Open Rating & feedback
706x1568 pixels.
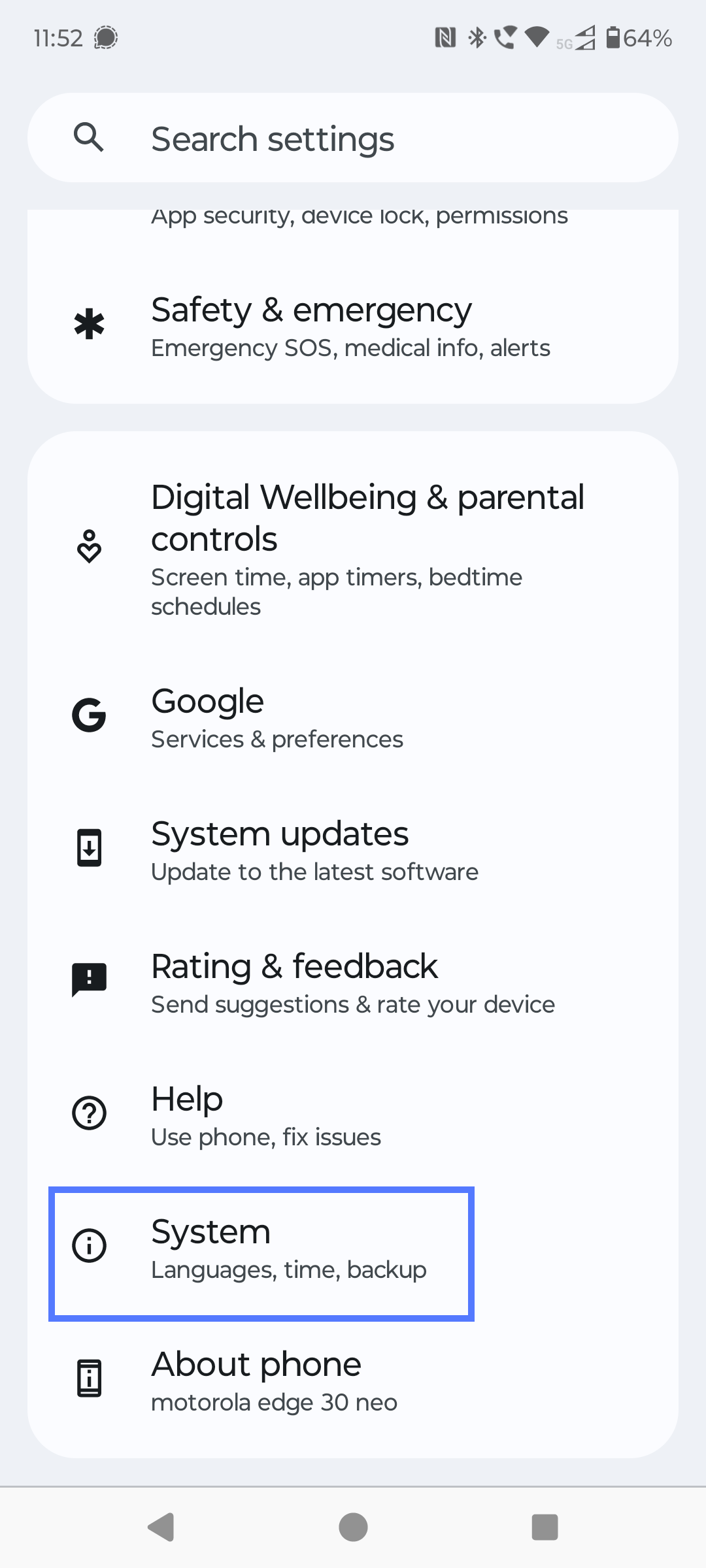pos(353,983)
